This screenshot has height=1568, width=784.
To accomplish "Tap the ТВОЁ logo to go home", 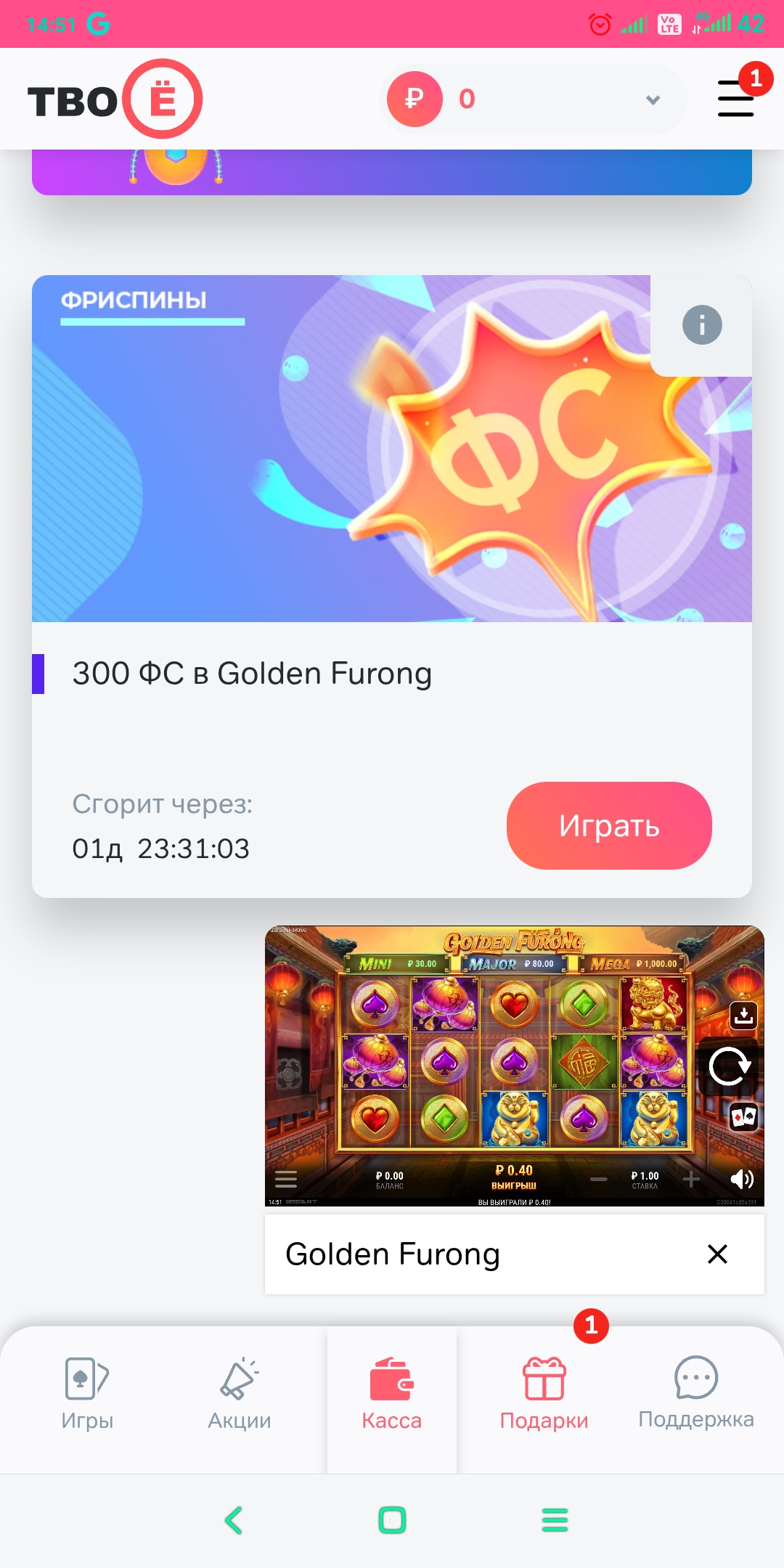I will click(x=115, y=99).
